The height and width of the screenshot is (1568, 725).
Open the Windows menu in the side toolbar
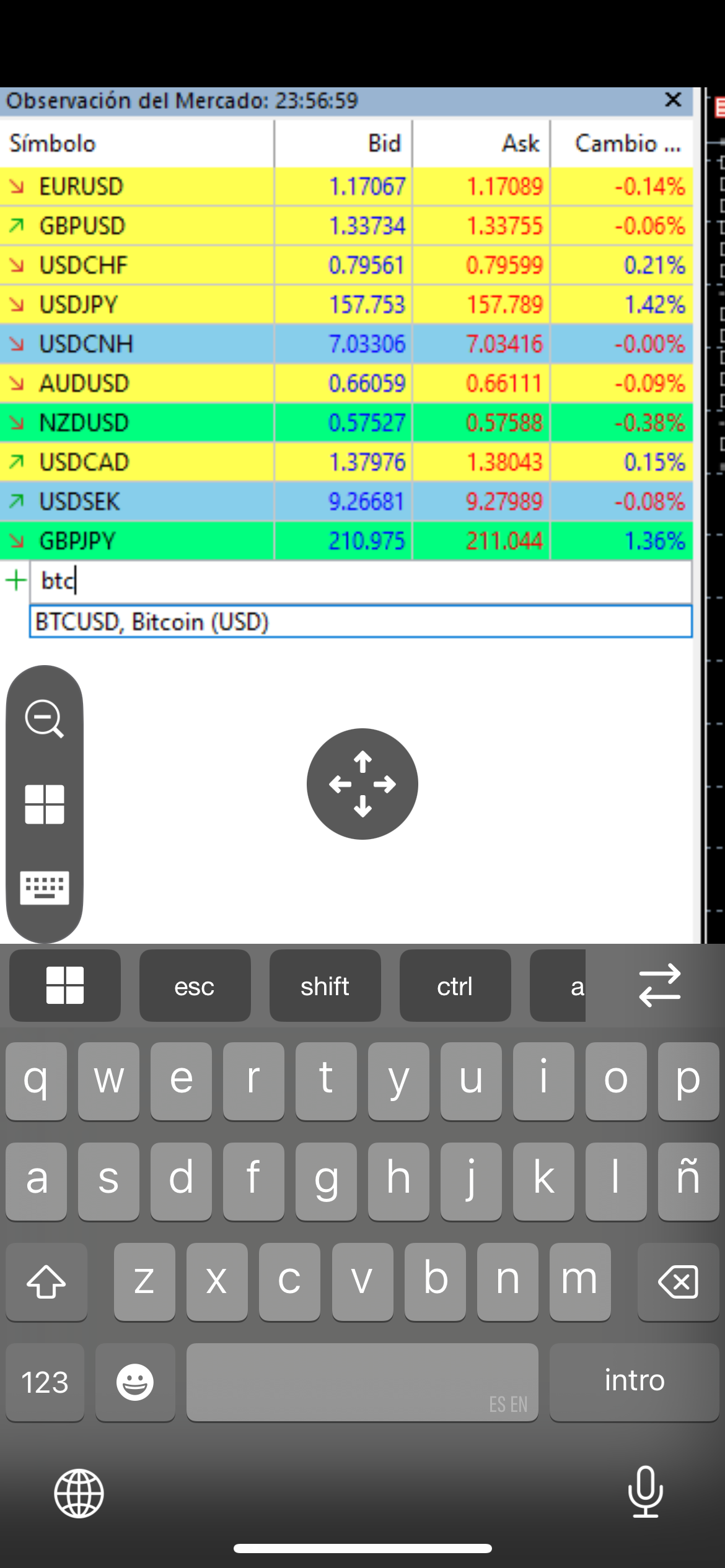(x=44, y=804)
